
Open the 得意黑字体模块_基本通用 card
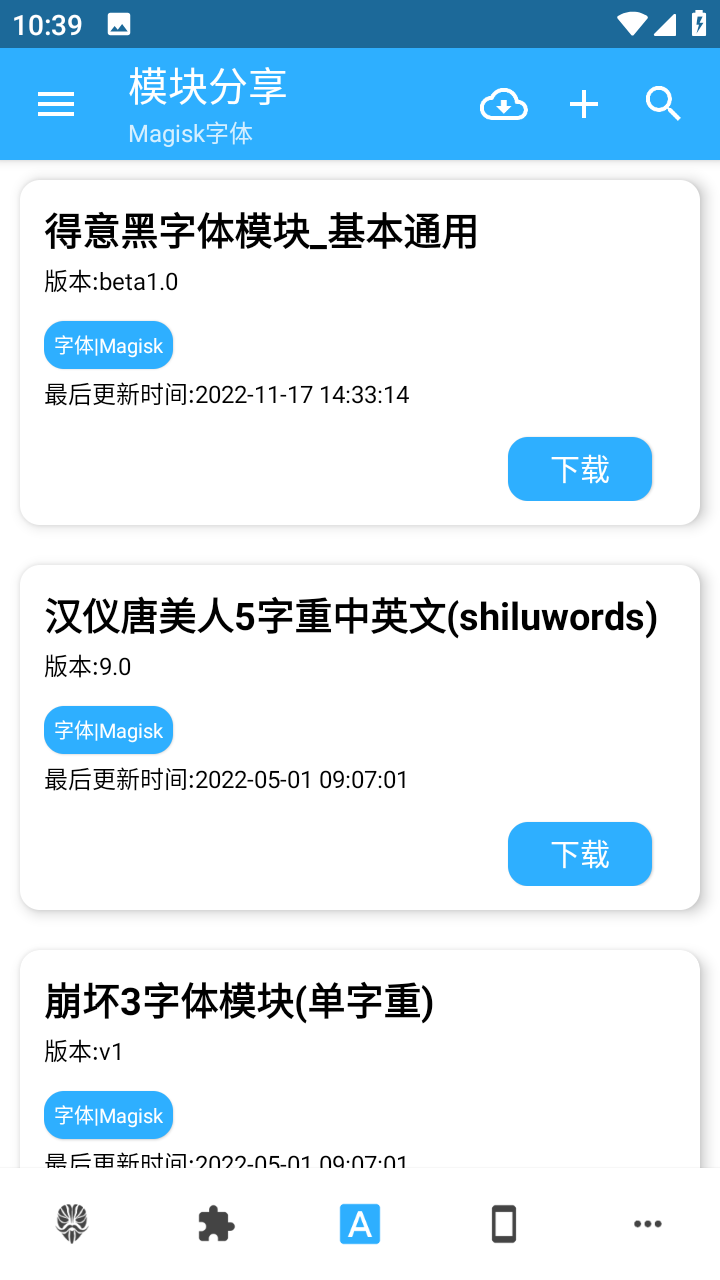click(360, 352)
